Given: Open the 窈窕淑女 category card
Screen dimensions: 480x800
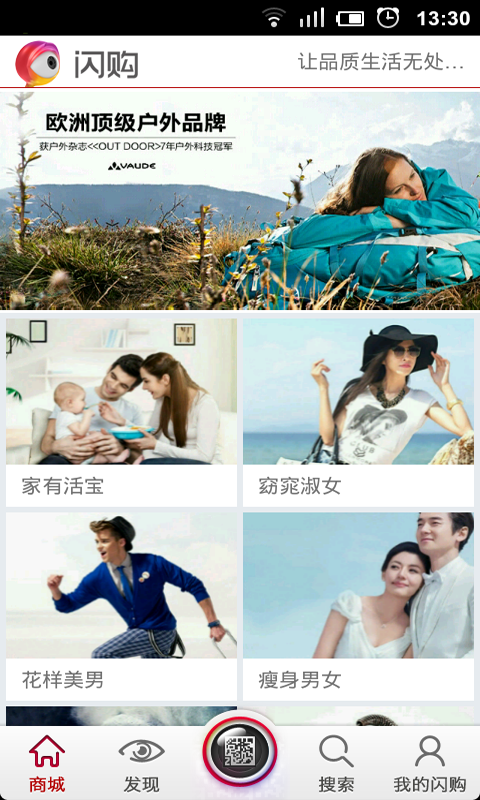Looking at the screenshot, I should 358,412.
